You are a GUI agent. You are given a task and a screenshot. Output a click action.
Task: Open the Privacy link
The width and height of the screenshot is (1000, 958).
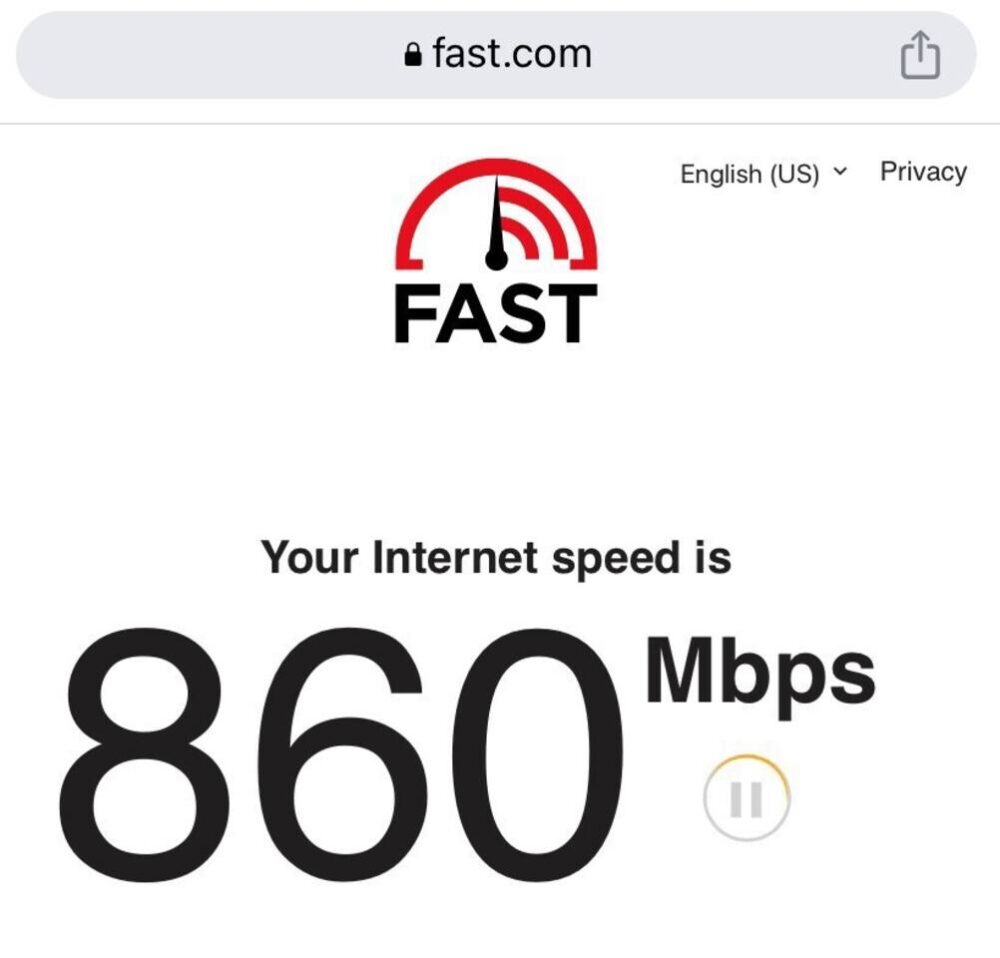point(922,172)
